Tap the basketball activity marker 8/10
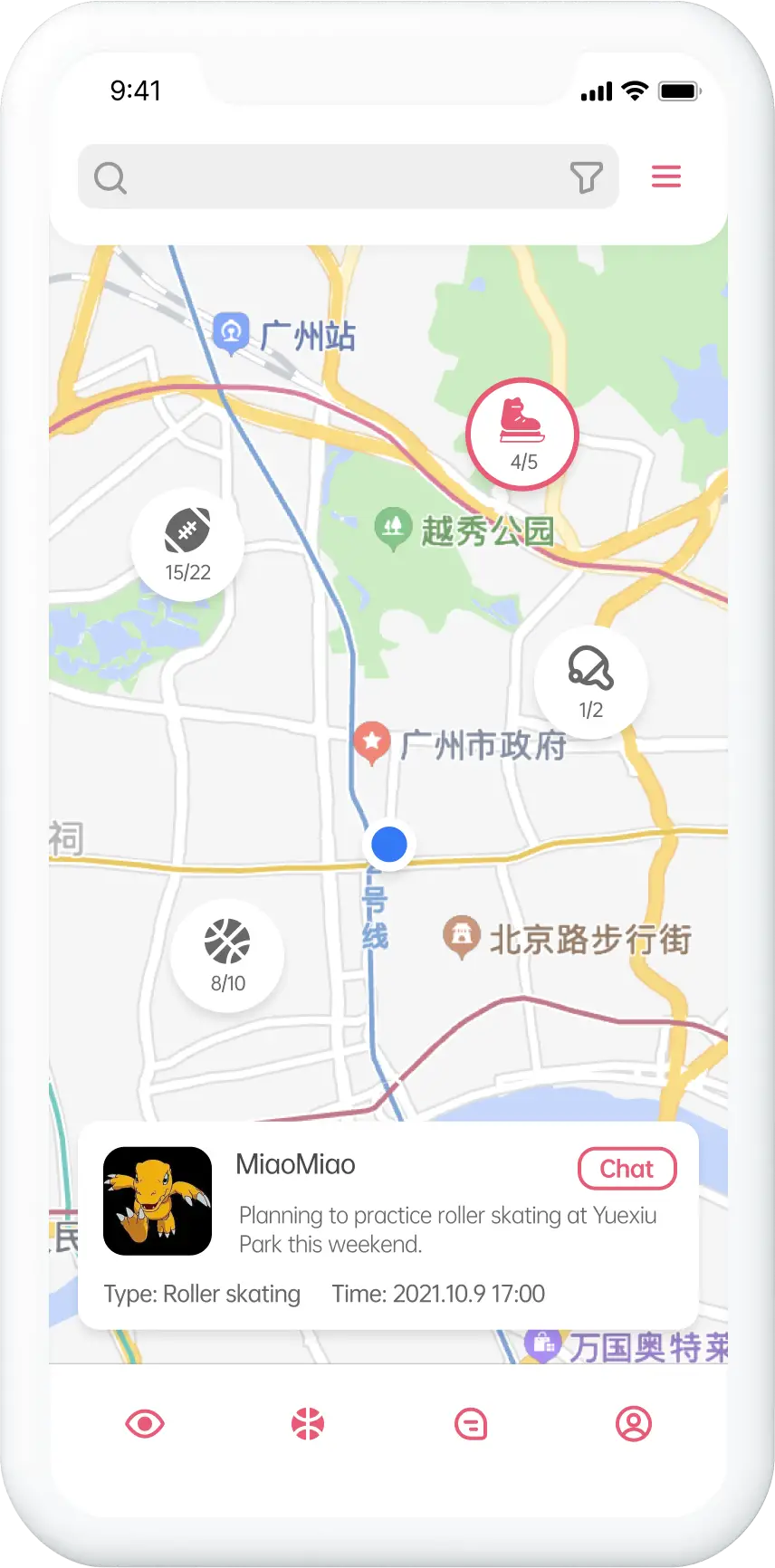Screen dimensions: 775x1568 [225, 955]
